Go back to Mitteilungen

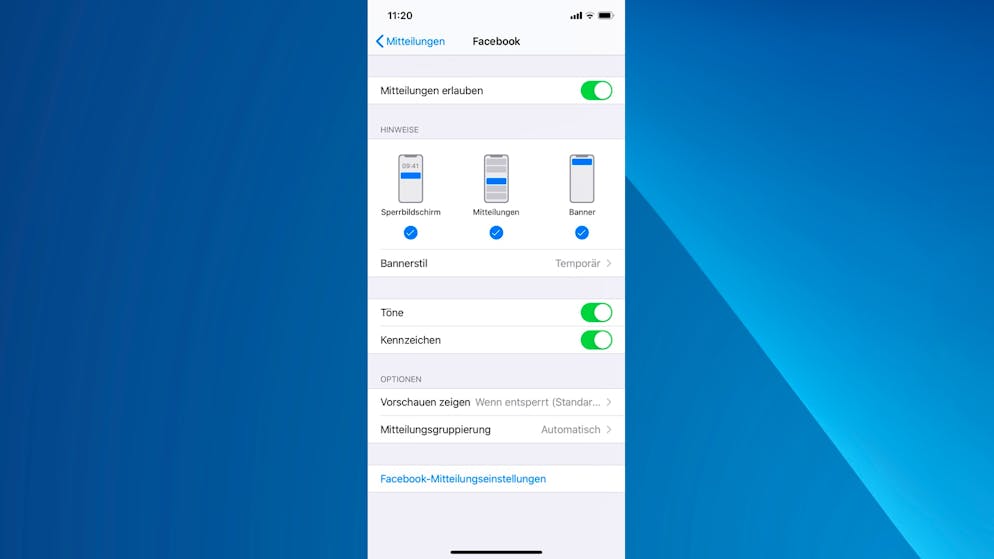[x=410, y=41]
